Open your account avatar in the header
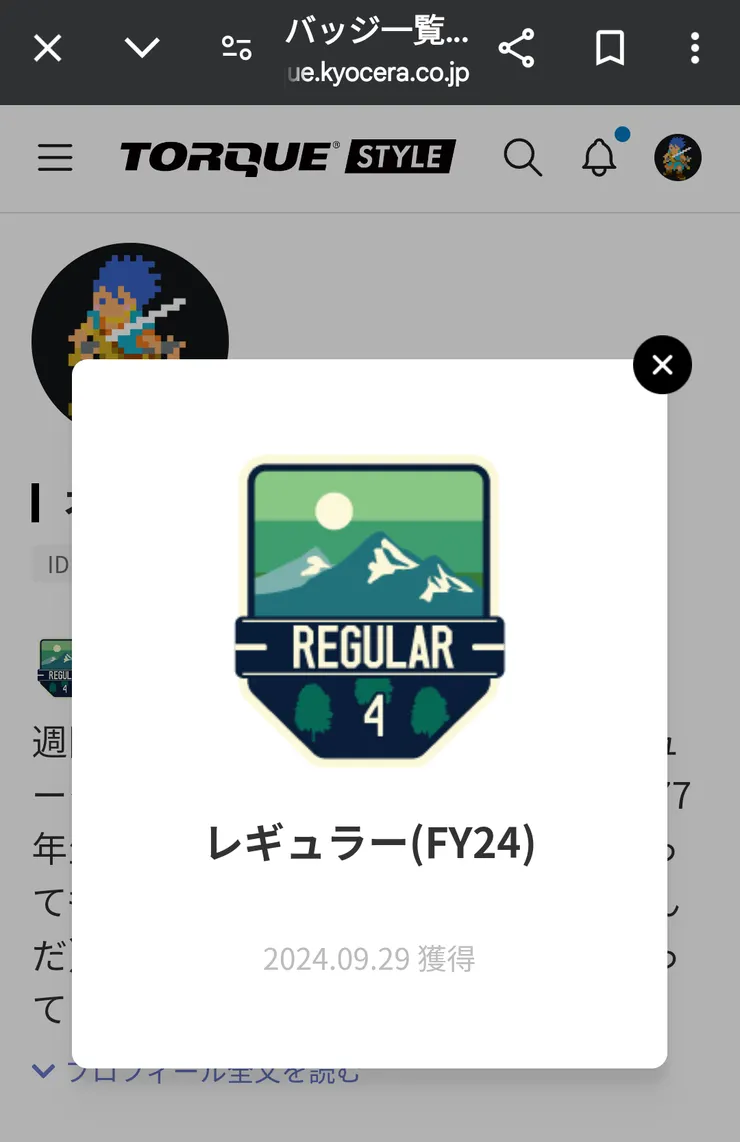 (678, 158)
